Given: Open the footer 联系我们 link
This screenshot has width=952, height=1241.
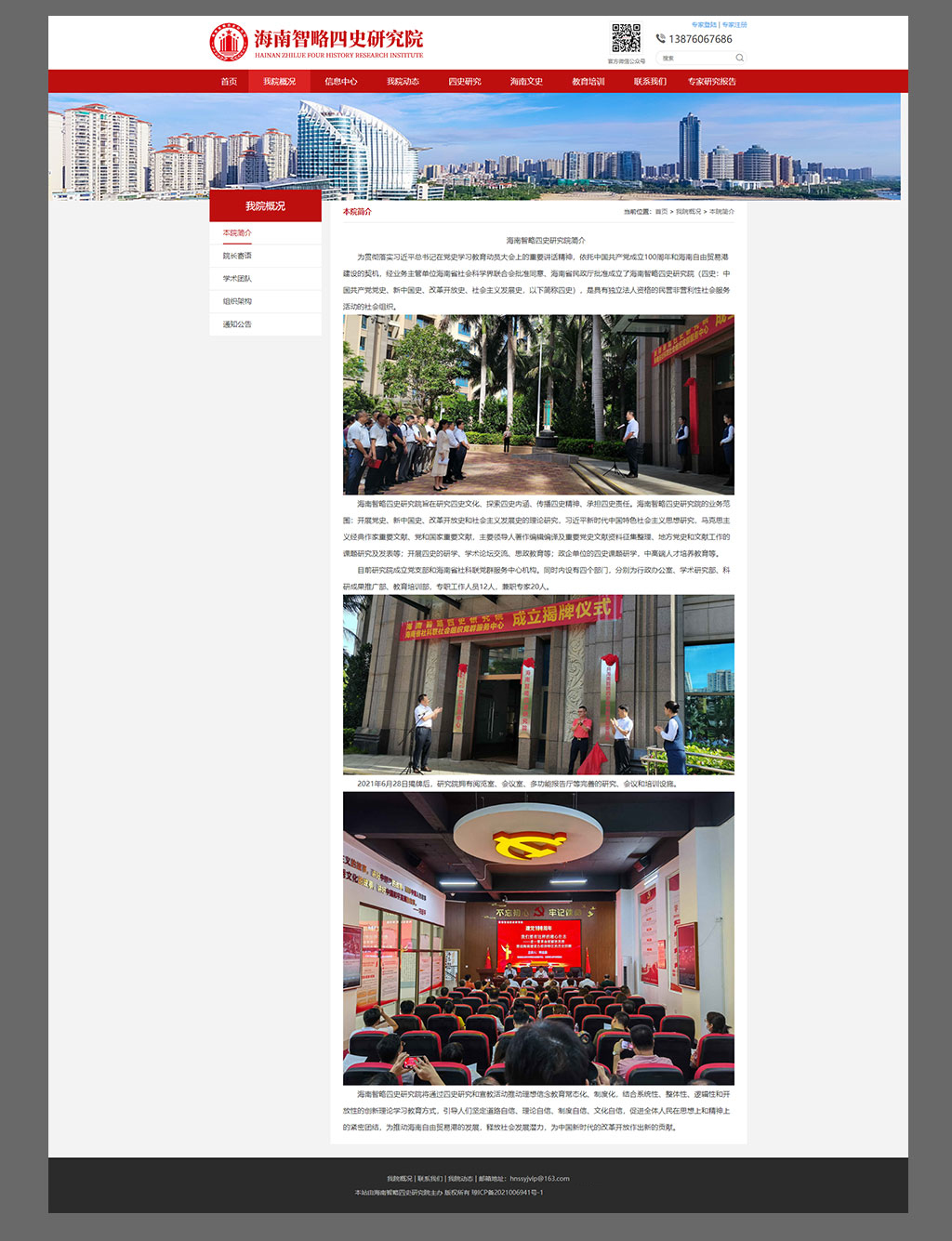Looking at the screenshot, I should click(x=430, y=1179).
